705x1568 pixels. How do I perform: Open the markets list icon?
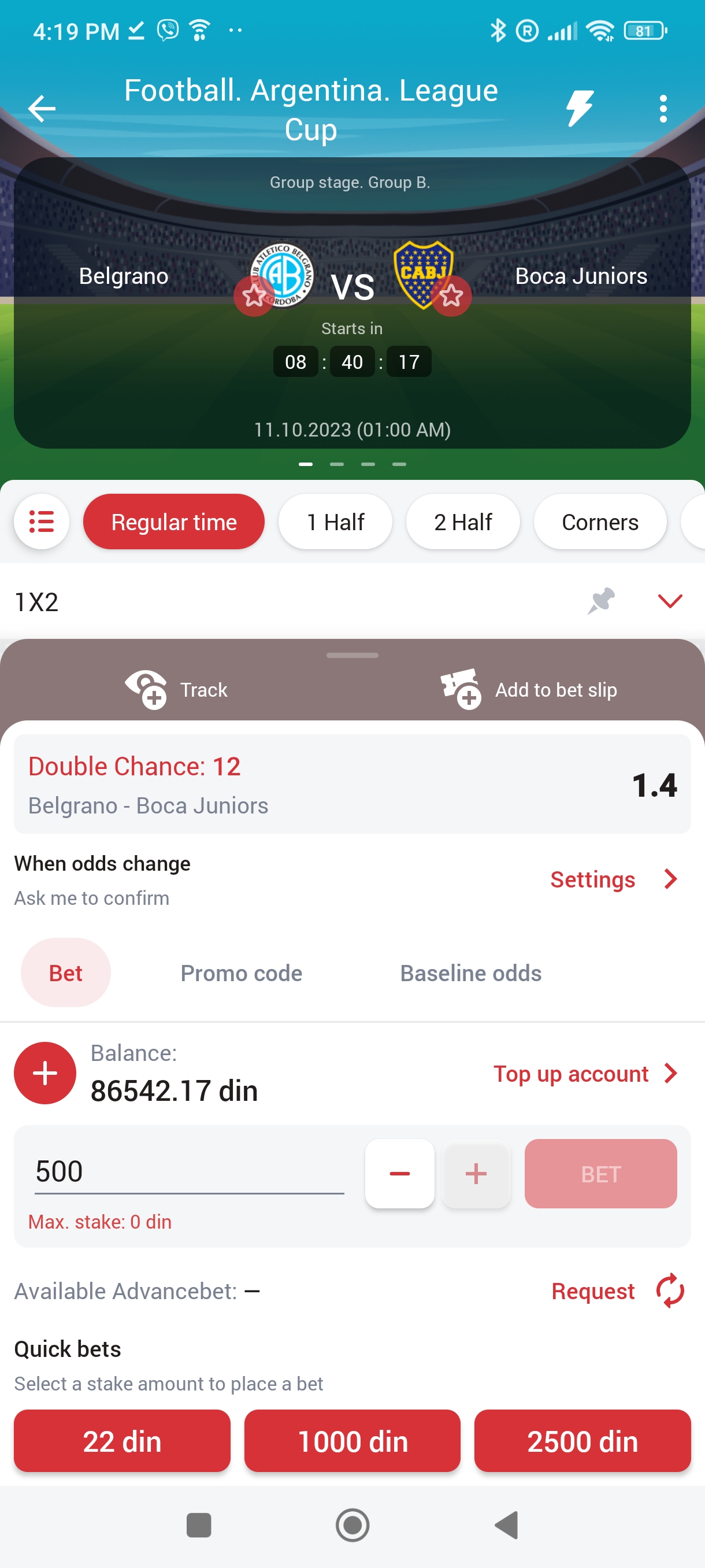pyautogui.click(x=42, y=522)
